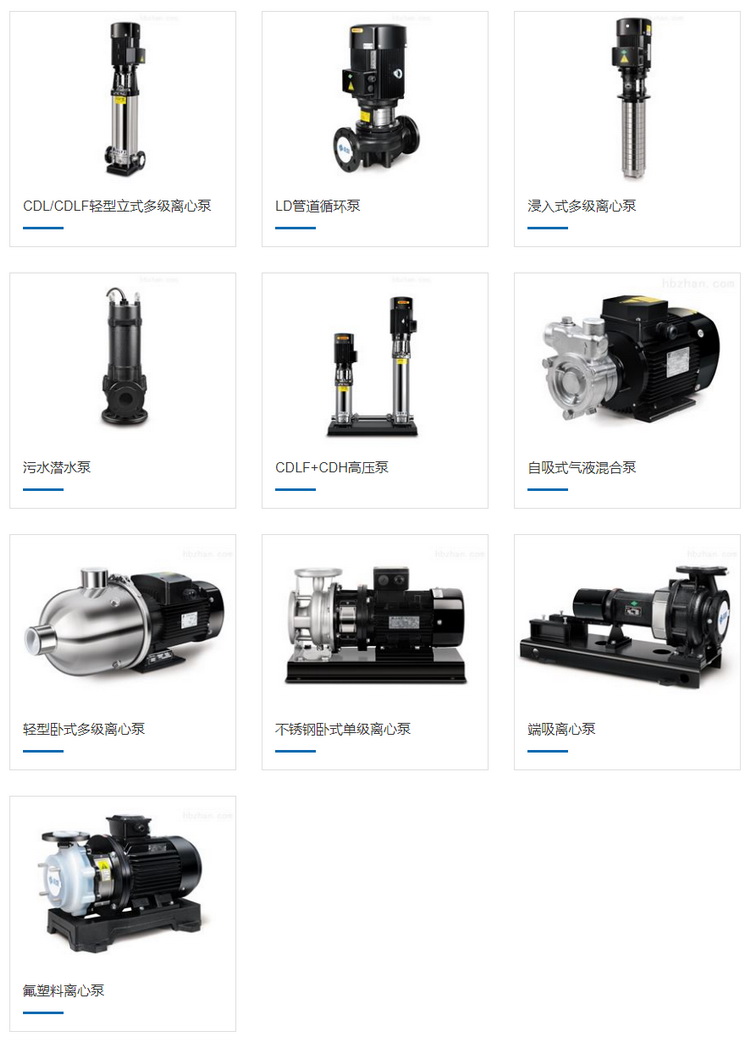
Task: Open the 氟塑料离心泵 product tile
Action: 123,913
